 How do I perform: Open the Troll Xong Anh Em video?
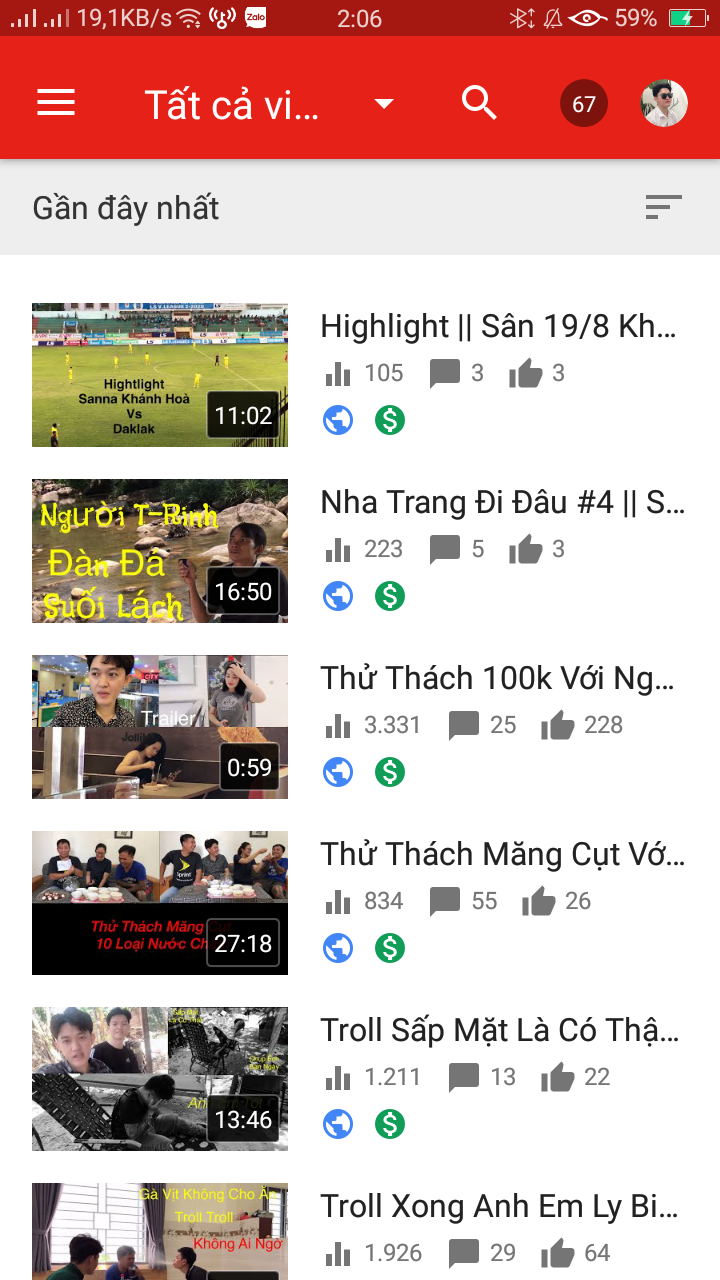click(498, 1207)
